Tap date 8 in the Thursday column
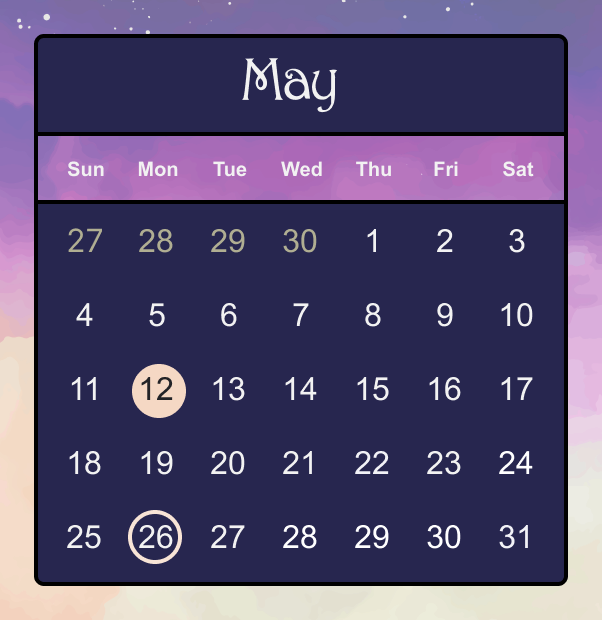 [372, 315]
